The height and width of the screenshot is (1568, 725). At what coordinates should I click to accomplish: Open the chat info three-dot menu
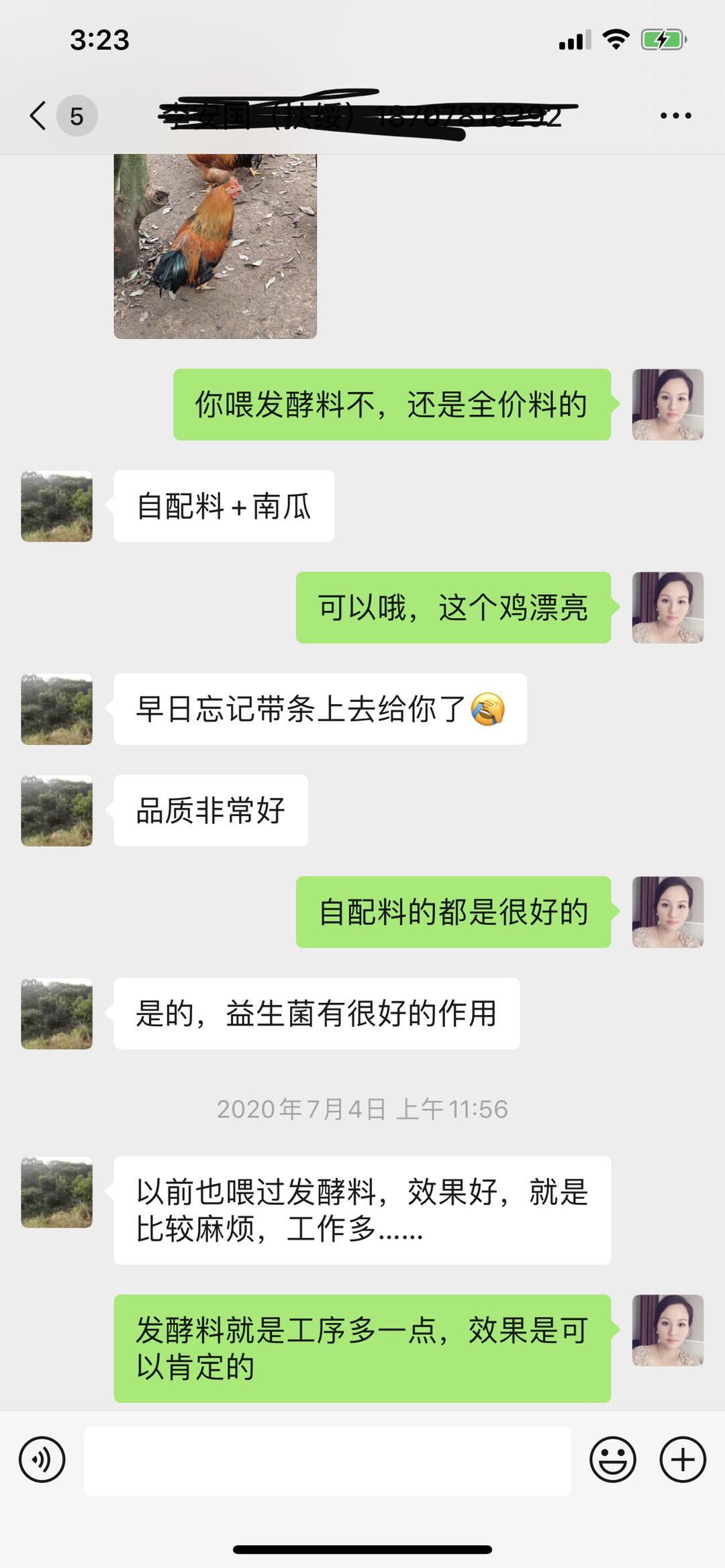pos(675,115)
